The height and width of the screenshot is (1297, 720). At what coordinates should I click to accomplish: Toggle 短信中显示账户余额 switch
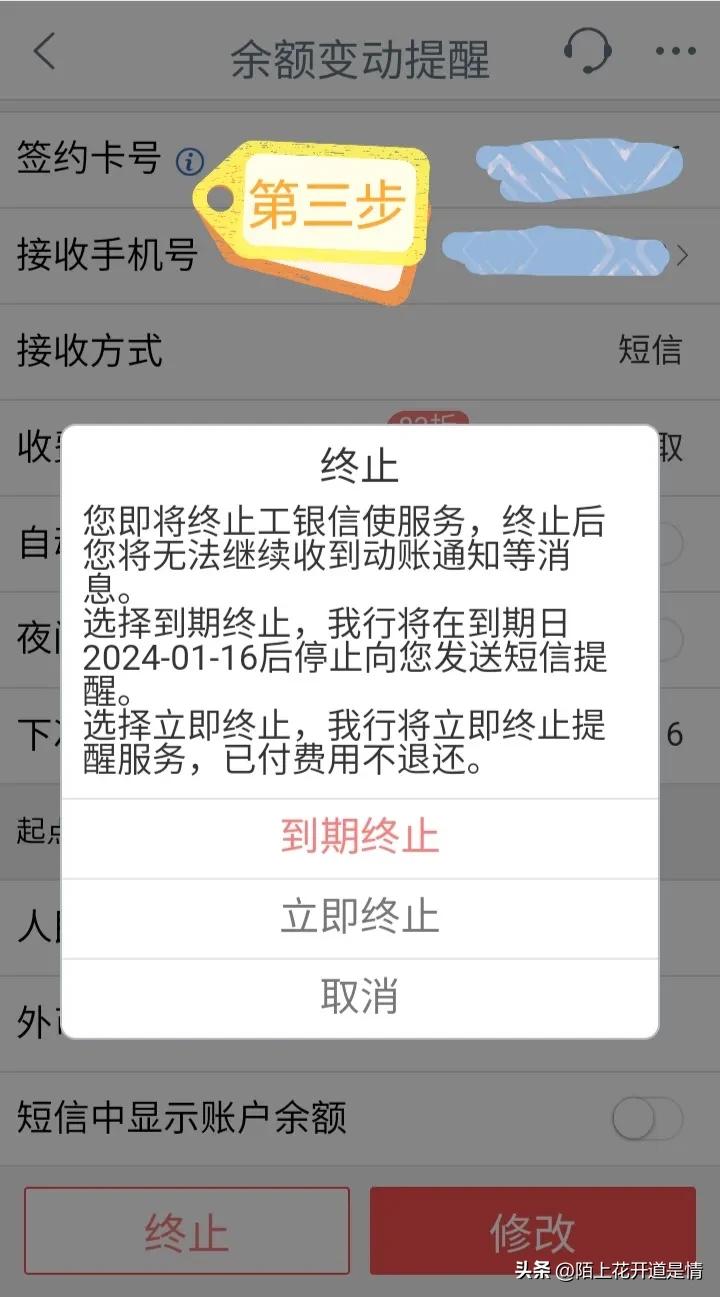pyautogui.click(x=646, y=1119)
